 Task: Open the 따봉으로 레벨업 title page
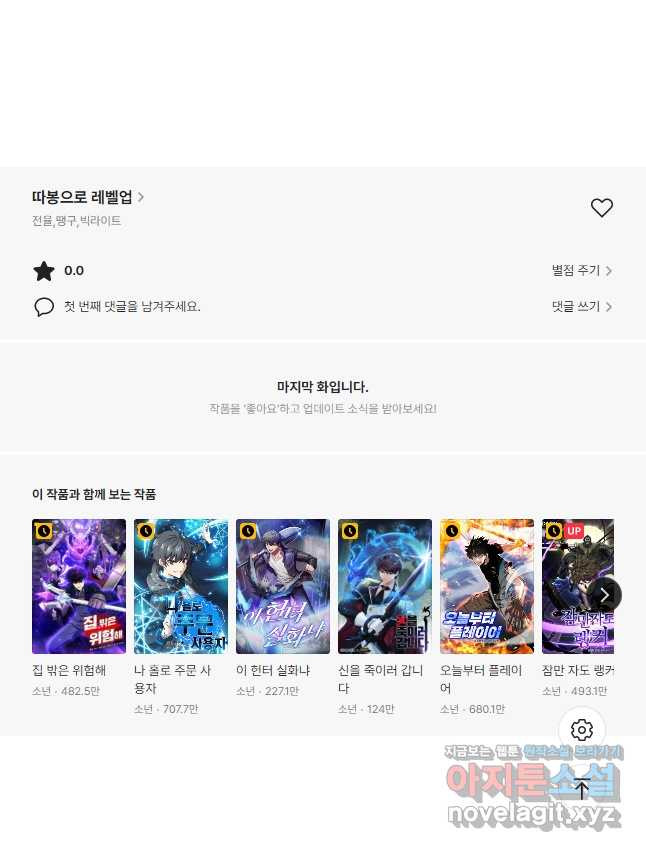(x=88, y=198)
